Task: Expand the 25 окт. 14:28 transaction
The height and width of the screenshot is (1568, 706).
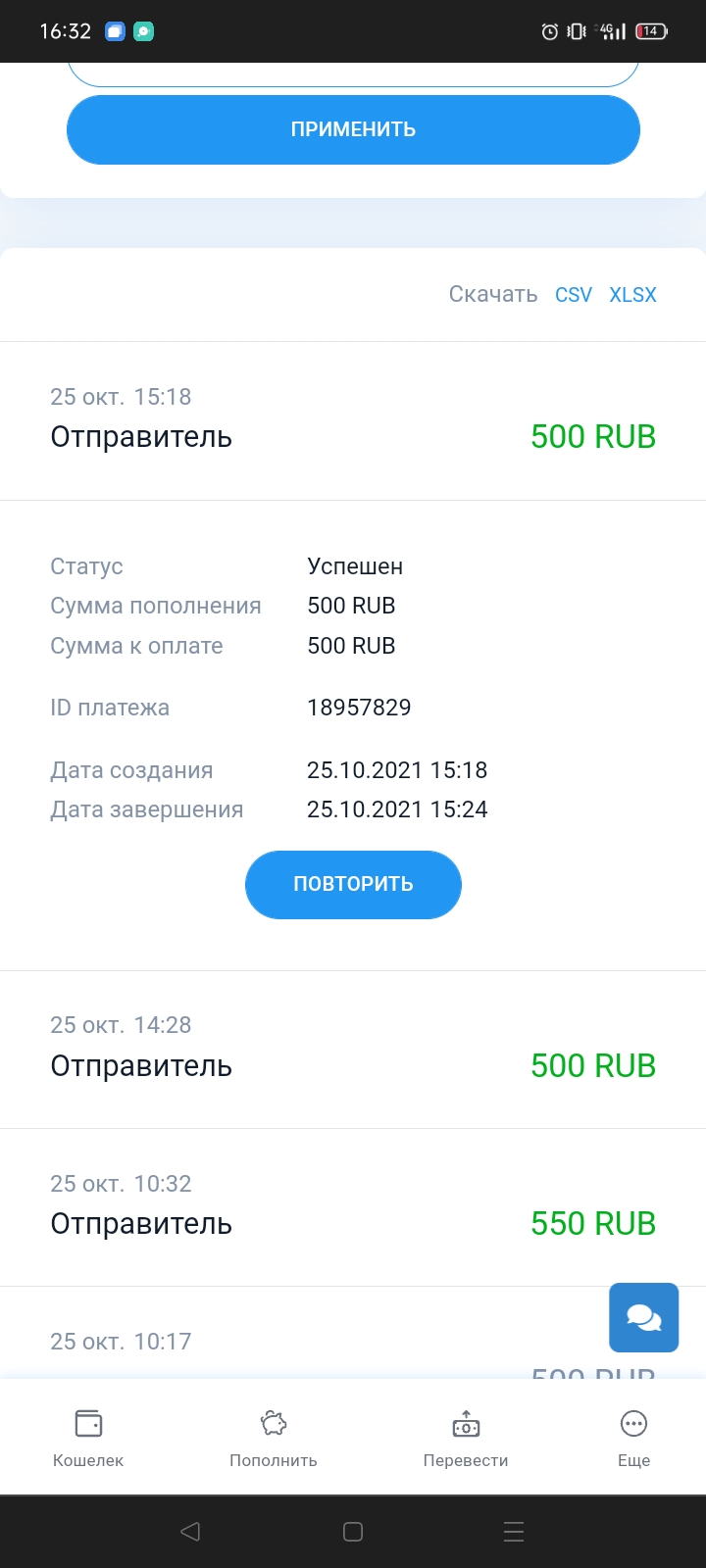Action: [x=353, y=1049]
